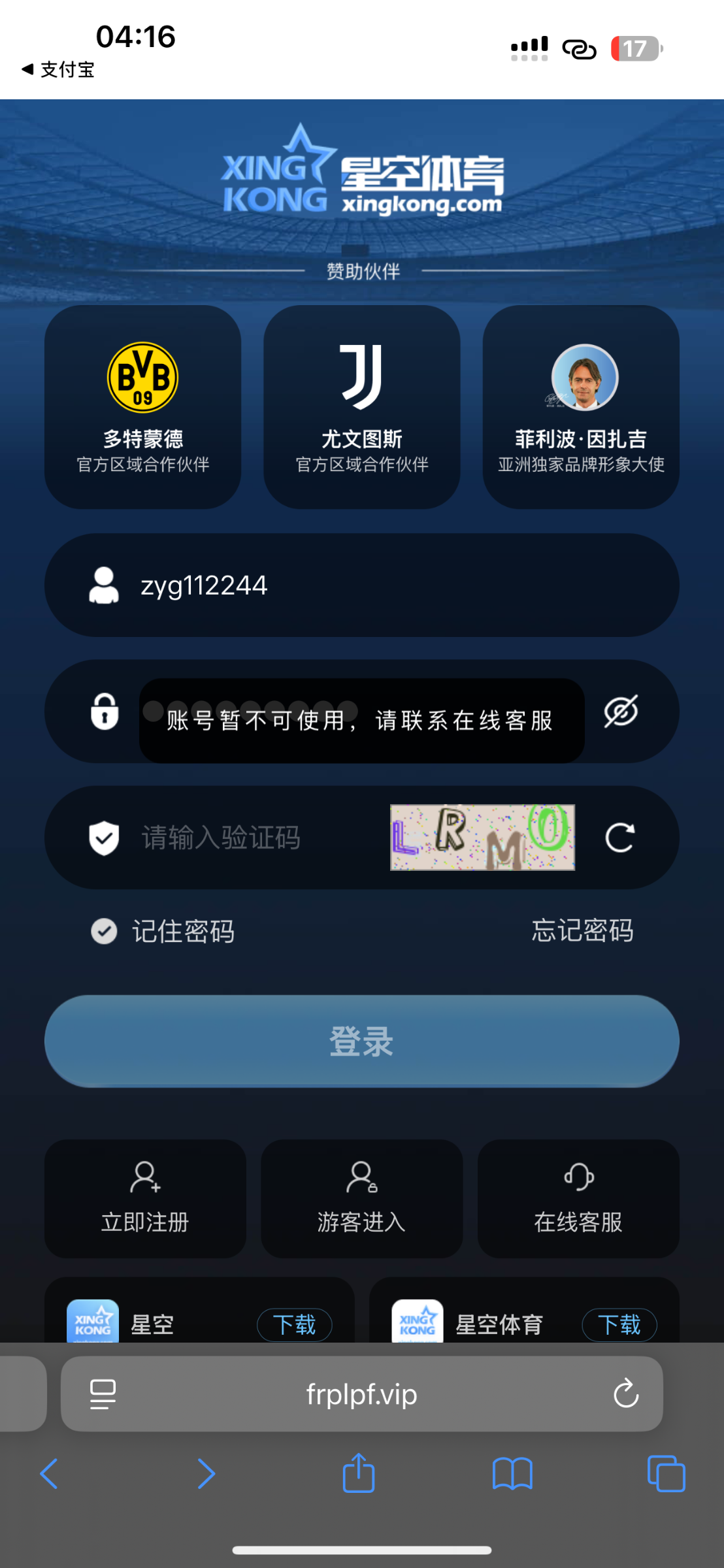Screen dimensions: 724x1568
Task: Open the page settings menu in the address bar
Action: point(103,1394)
